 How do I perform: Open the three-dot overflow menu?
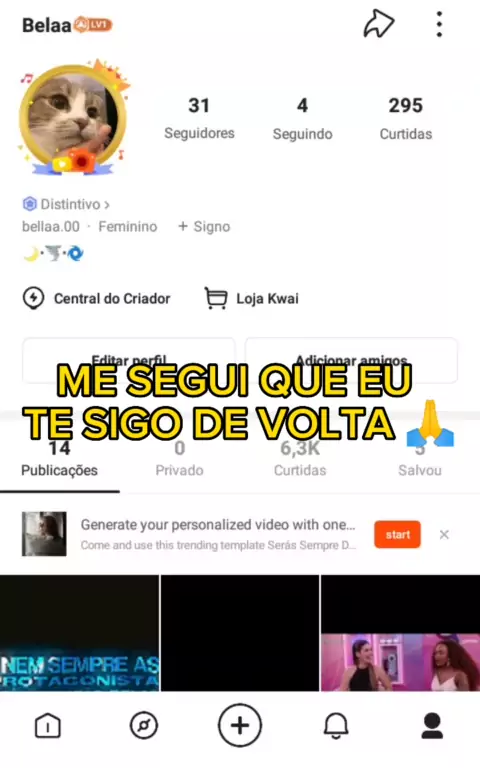coord(439,24)
